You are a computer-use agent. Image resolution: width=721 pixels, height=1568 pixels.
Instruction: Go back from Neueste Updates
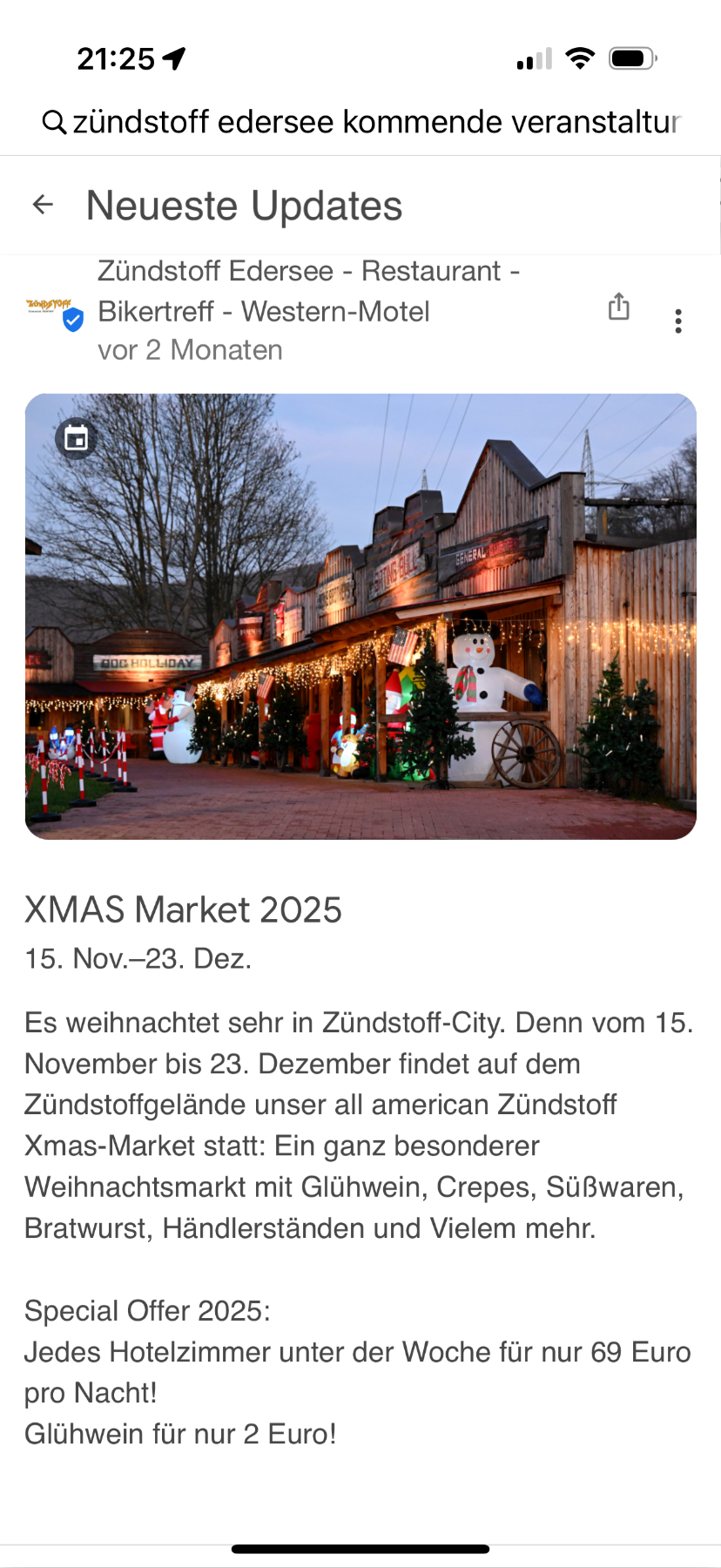pos(43,205)
